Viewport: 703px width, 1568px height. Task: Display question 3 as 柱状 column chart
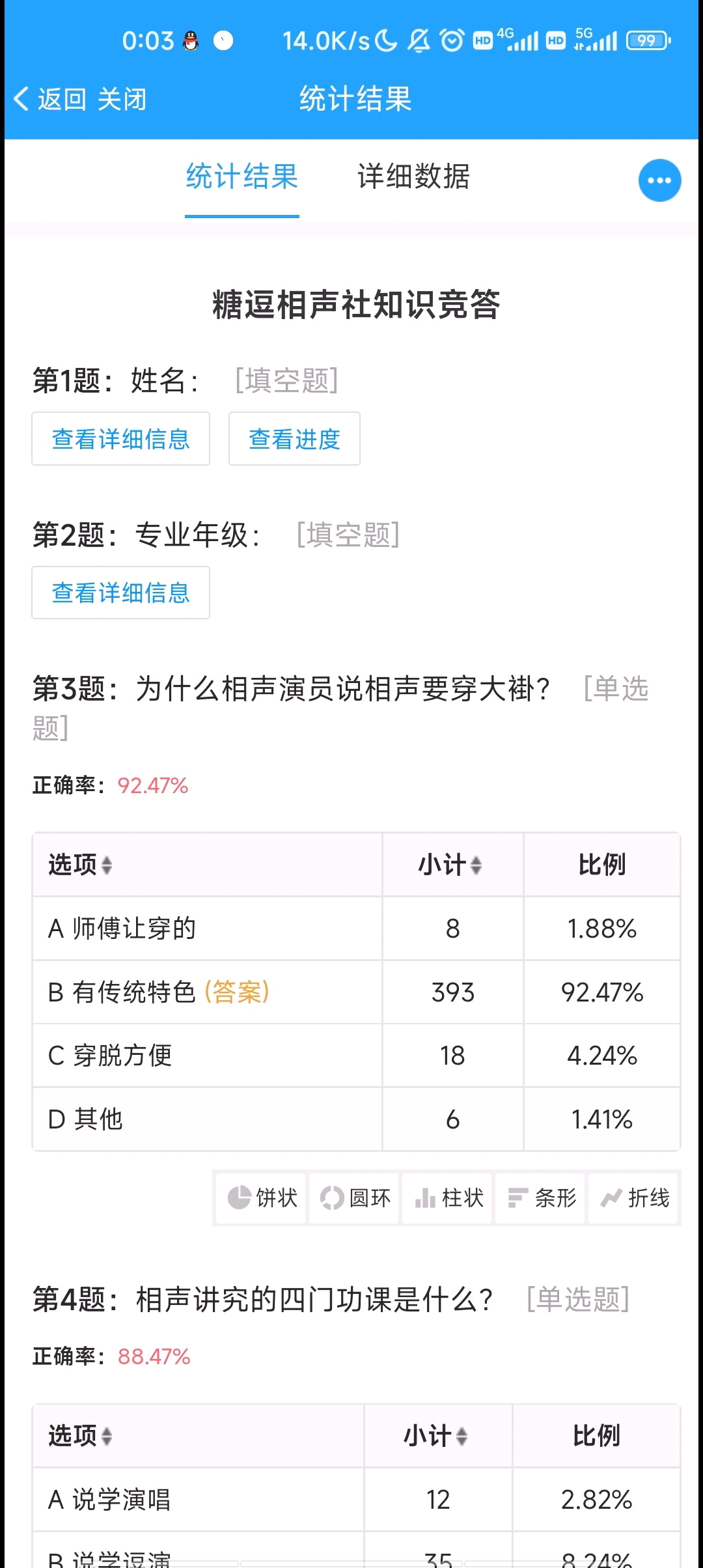[x=448, y=1197]
